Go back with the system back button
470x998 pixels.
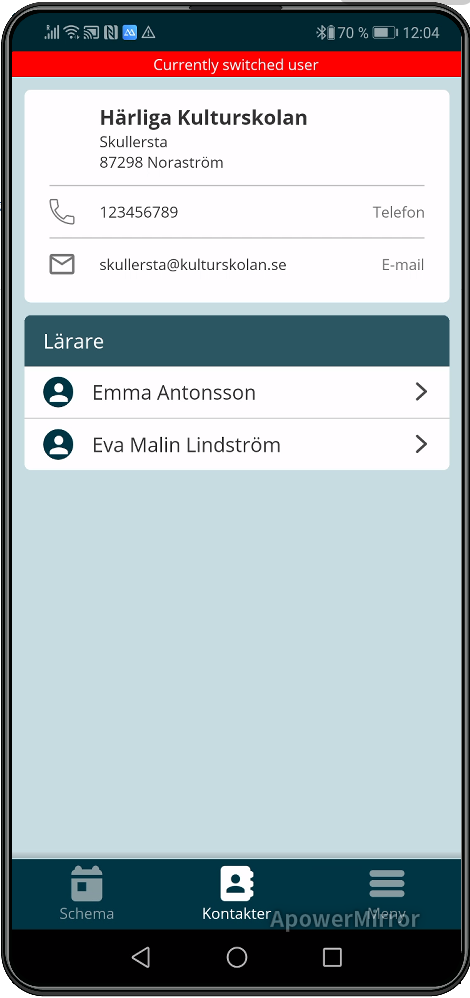click(x=140, y=957)
